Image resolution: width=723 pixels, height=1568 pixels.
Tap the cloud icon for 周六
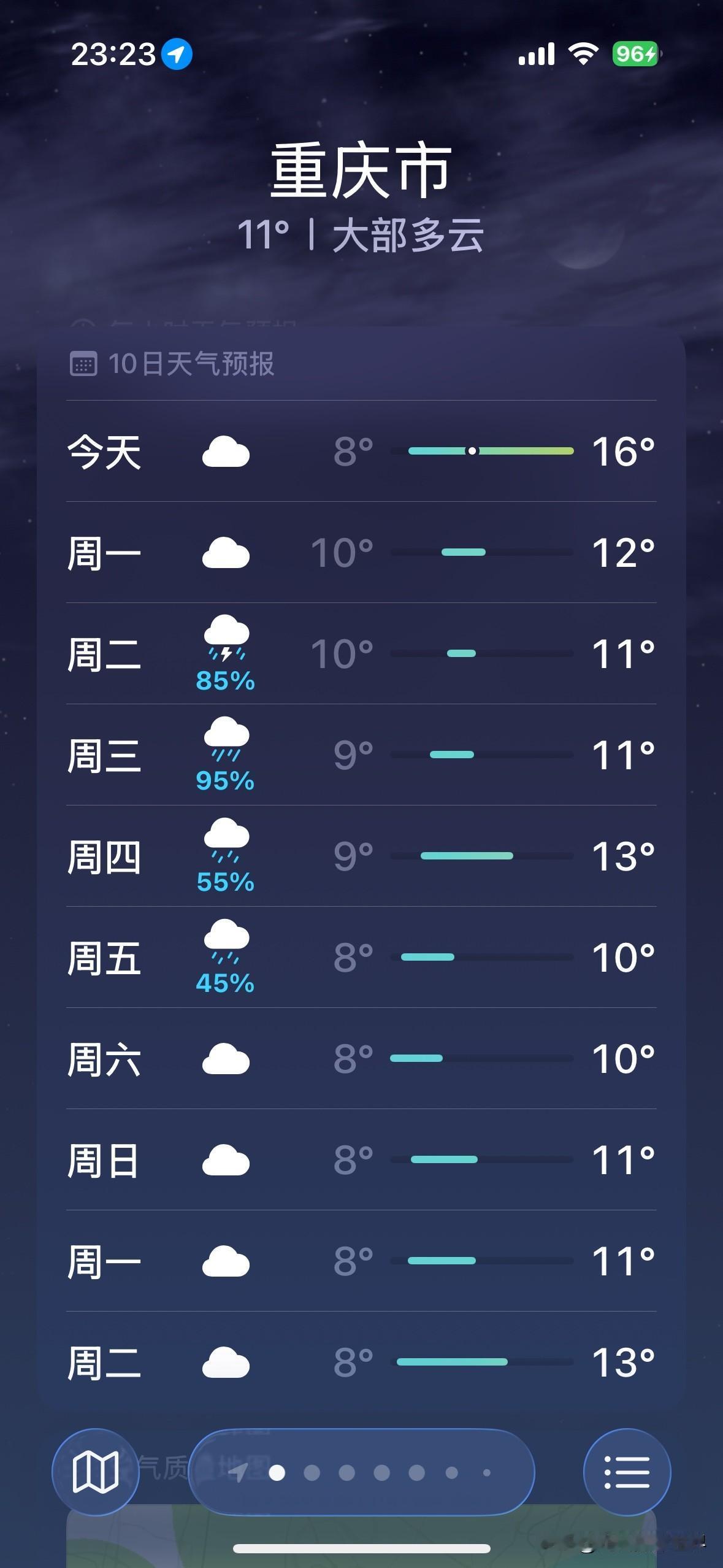(x=226, y=1056)
